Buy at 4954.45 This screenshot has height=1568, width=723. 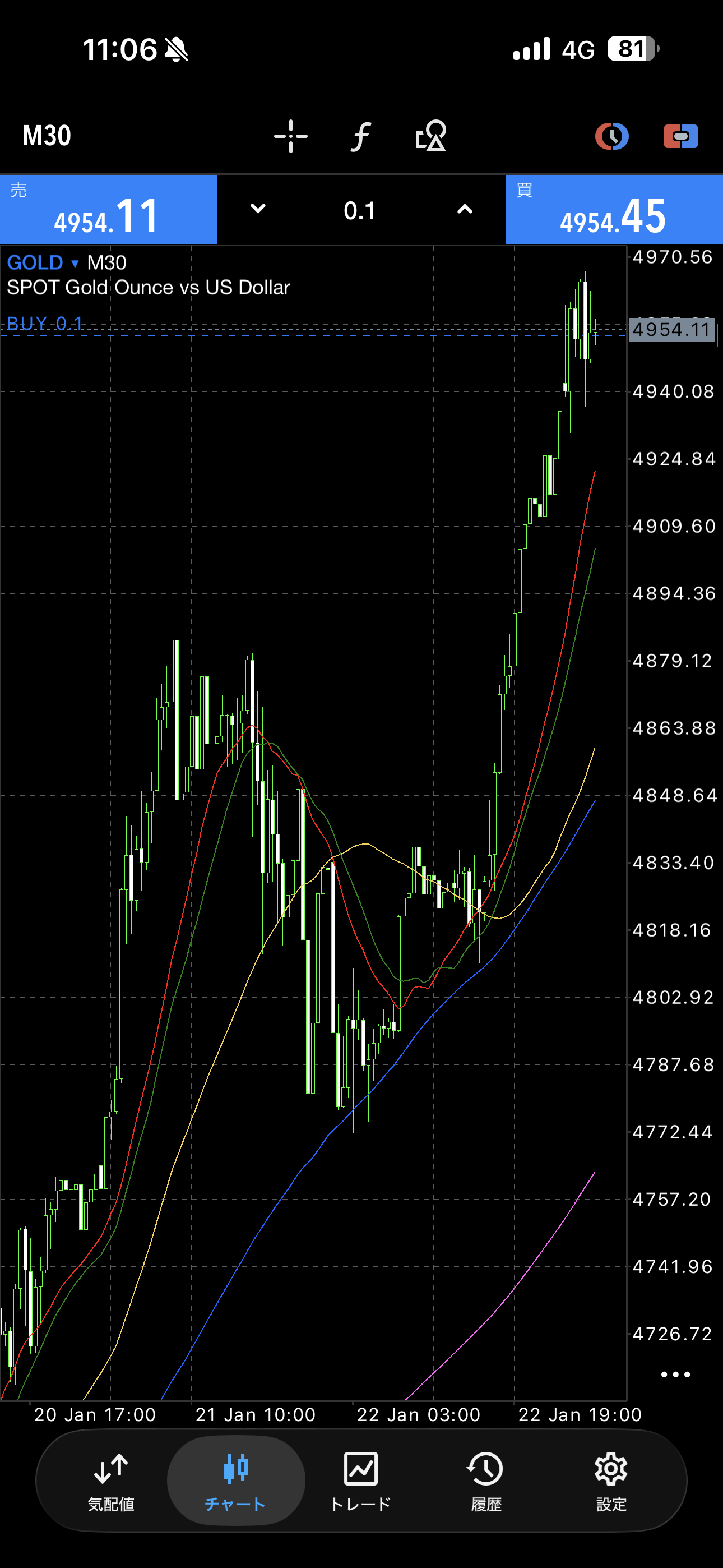(x=614, y=210)
